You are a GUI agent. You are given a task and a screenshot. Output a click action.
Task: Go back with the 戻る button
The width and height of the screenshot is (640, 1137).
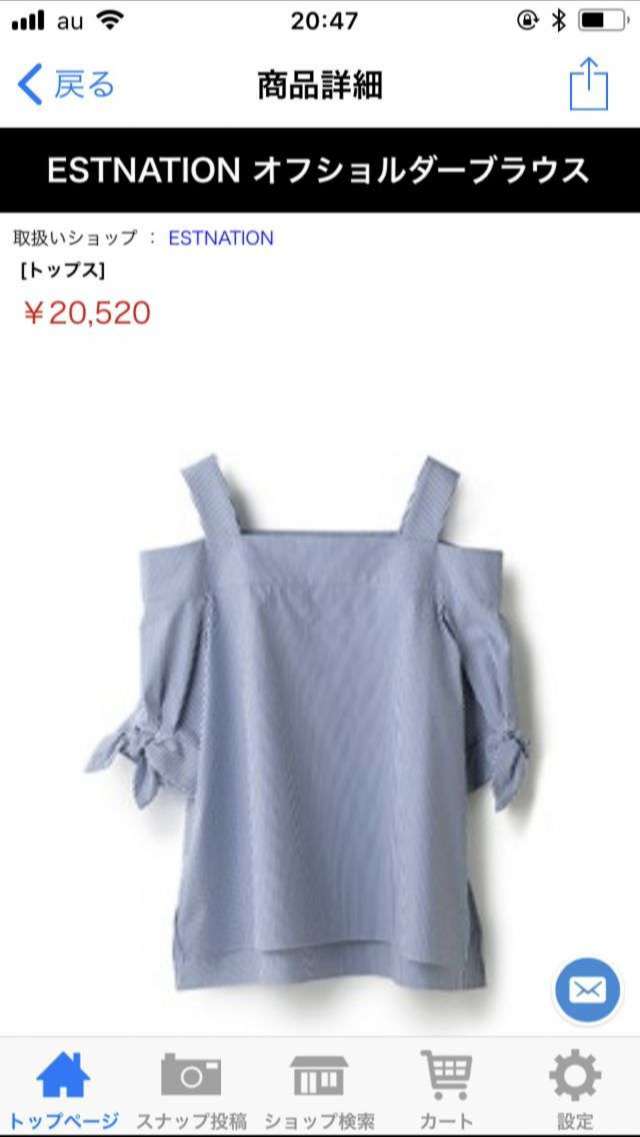66,85
